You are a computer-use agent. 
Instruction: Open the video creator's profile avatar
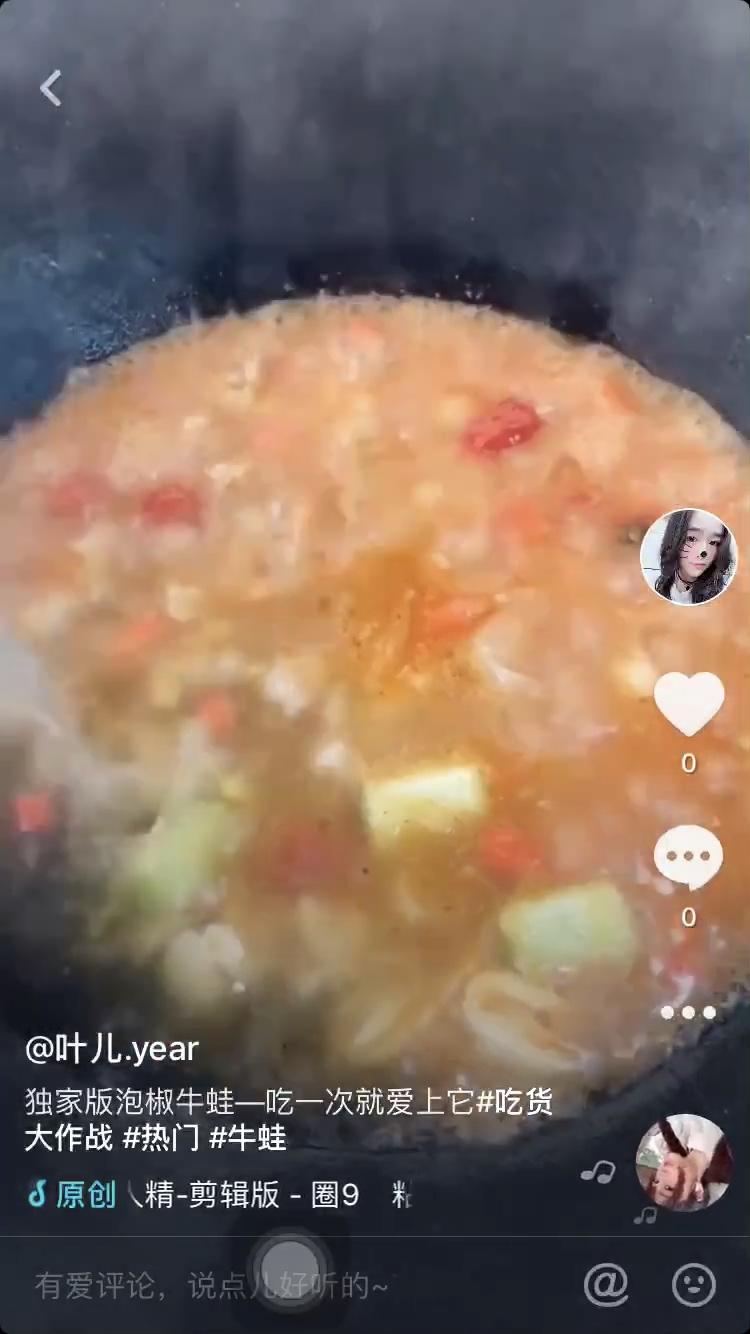688,556
